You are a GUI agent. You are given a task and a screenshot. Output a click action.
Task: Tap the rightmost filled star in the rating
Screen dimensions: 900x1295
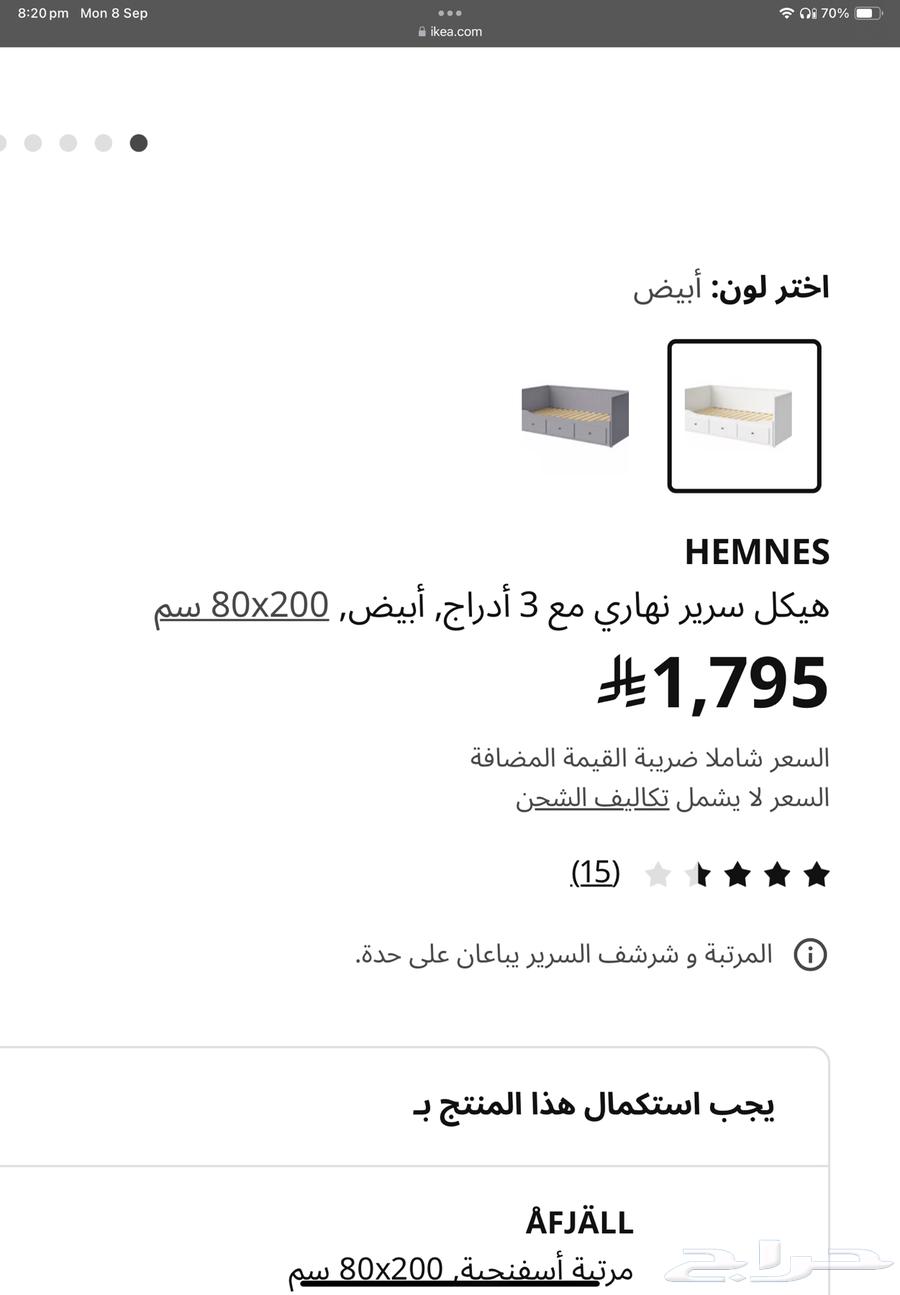[817, 873]
